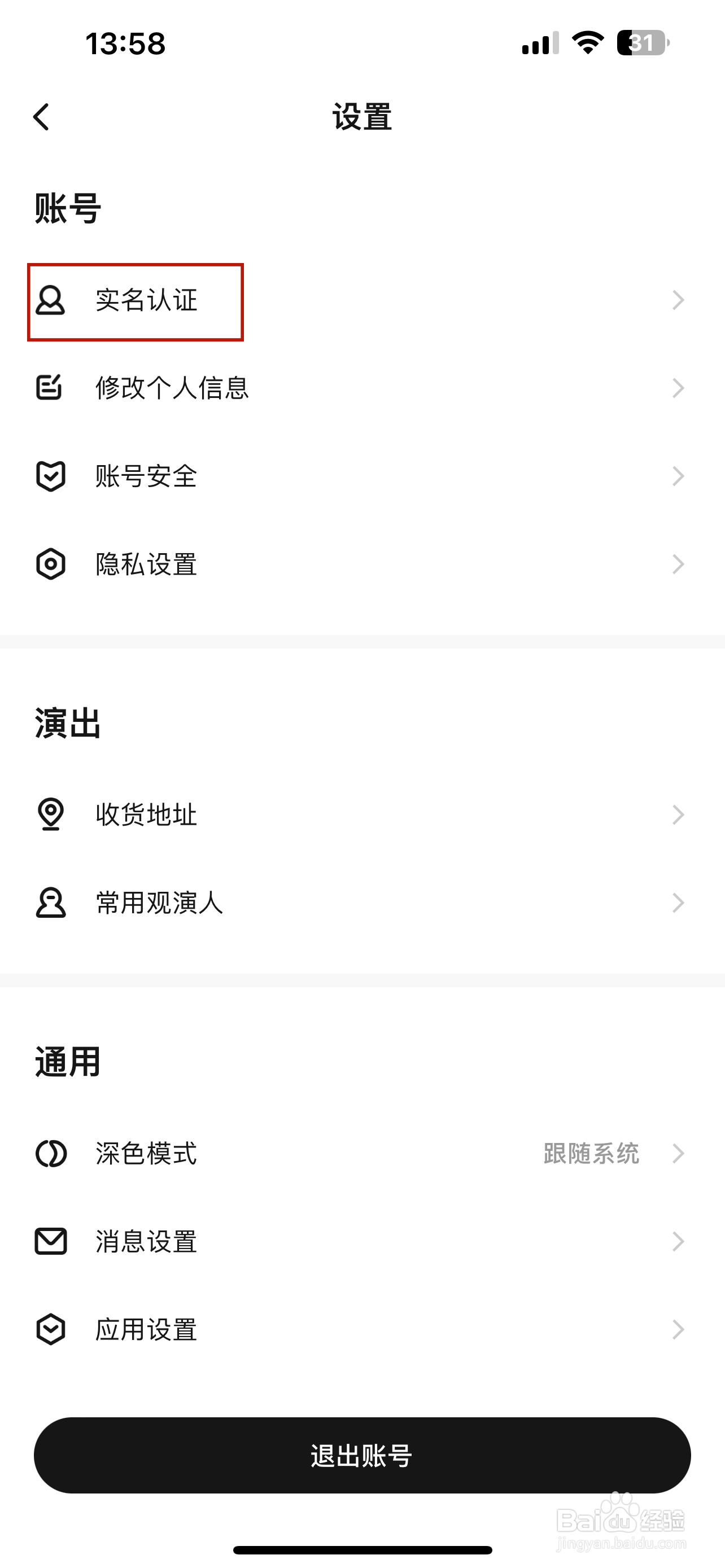Open 修改个人信息 to edit profile
The image size is (725, 1568).
click(x=362, y=388)
